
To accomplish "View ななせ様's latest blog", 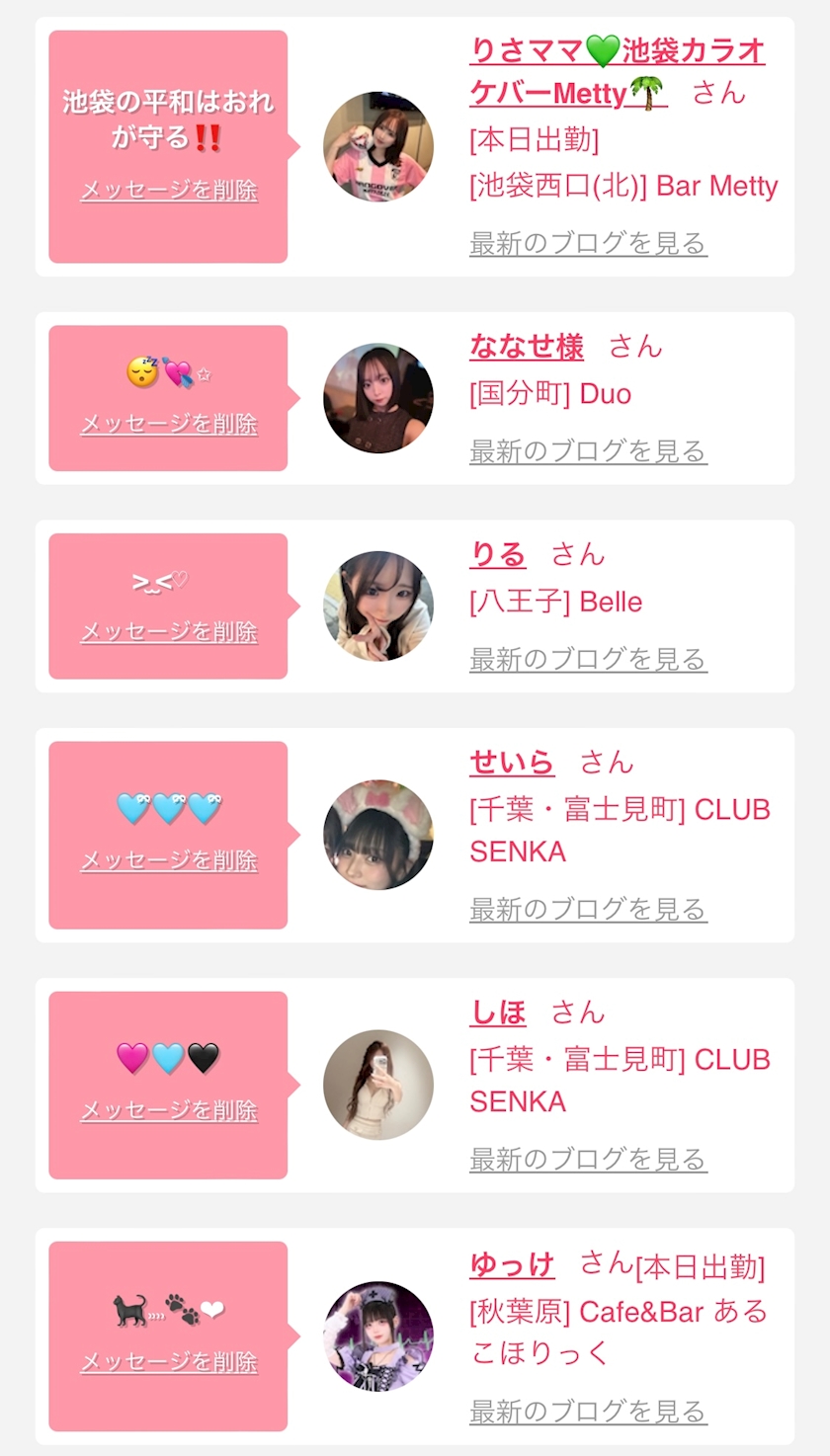I will coord(588,451).
